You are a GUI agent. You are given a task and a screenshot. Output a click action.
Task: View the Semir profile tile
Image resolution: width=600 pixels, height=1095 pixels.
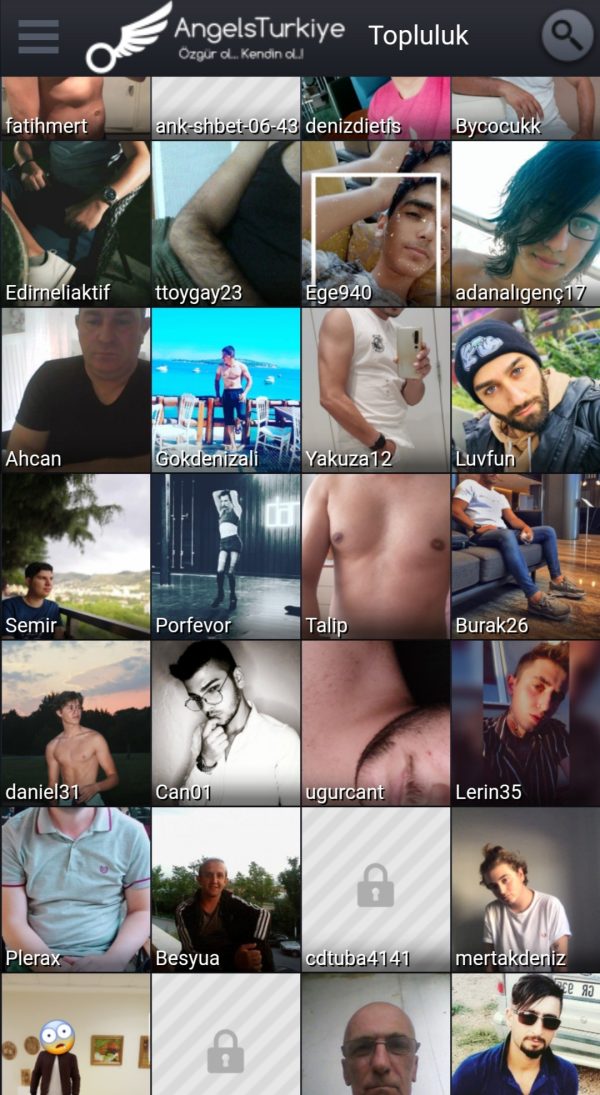pos(75,556)
